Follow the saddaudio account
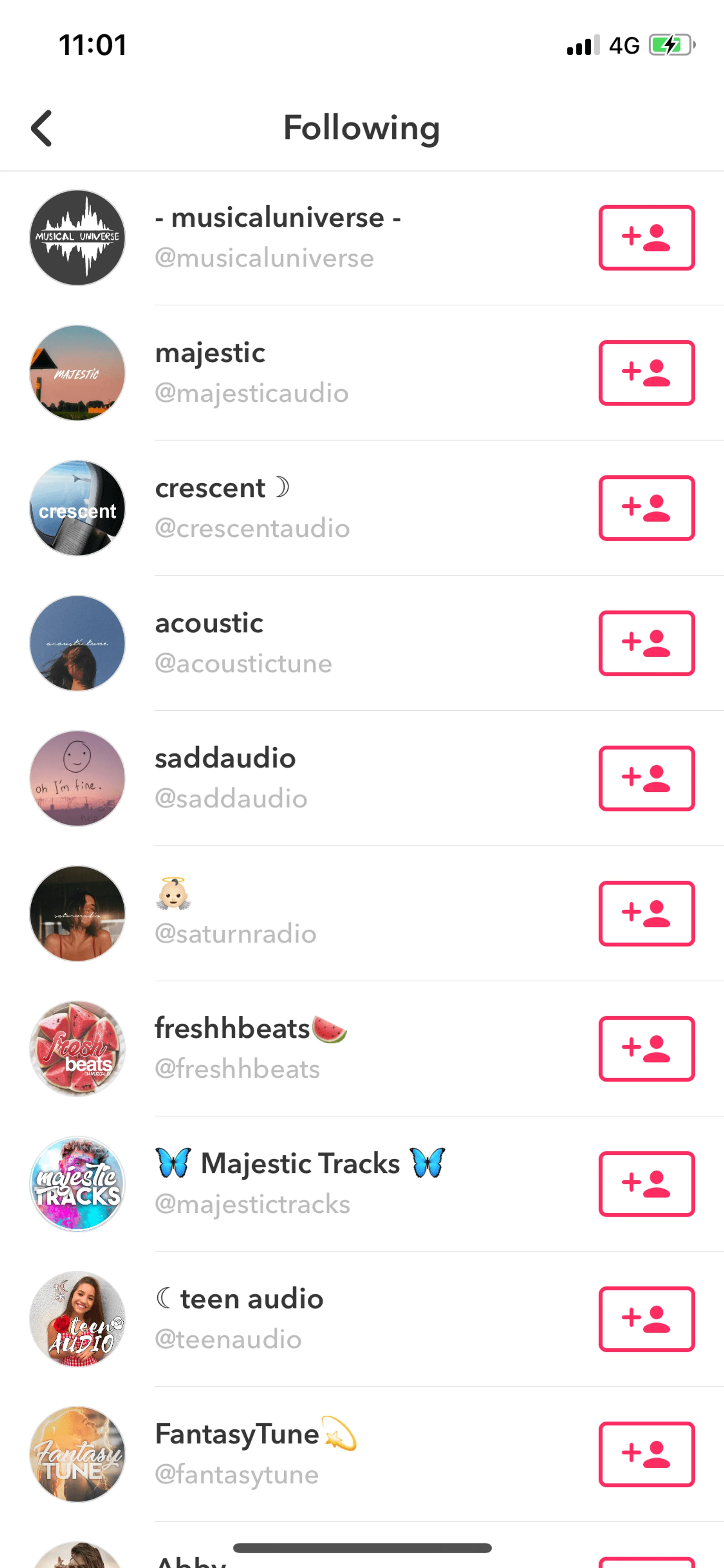This screenshot has height=1568, width=724. click(646, 778)
